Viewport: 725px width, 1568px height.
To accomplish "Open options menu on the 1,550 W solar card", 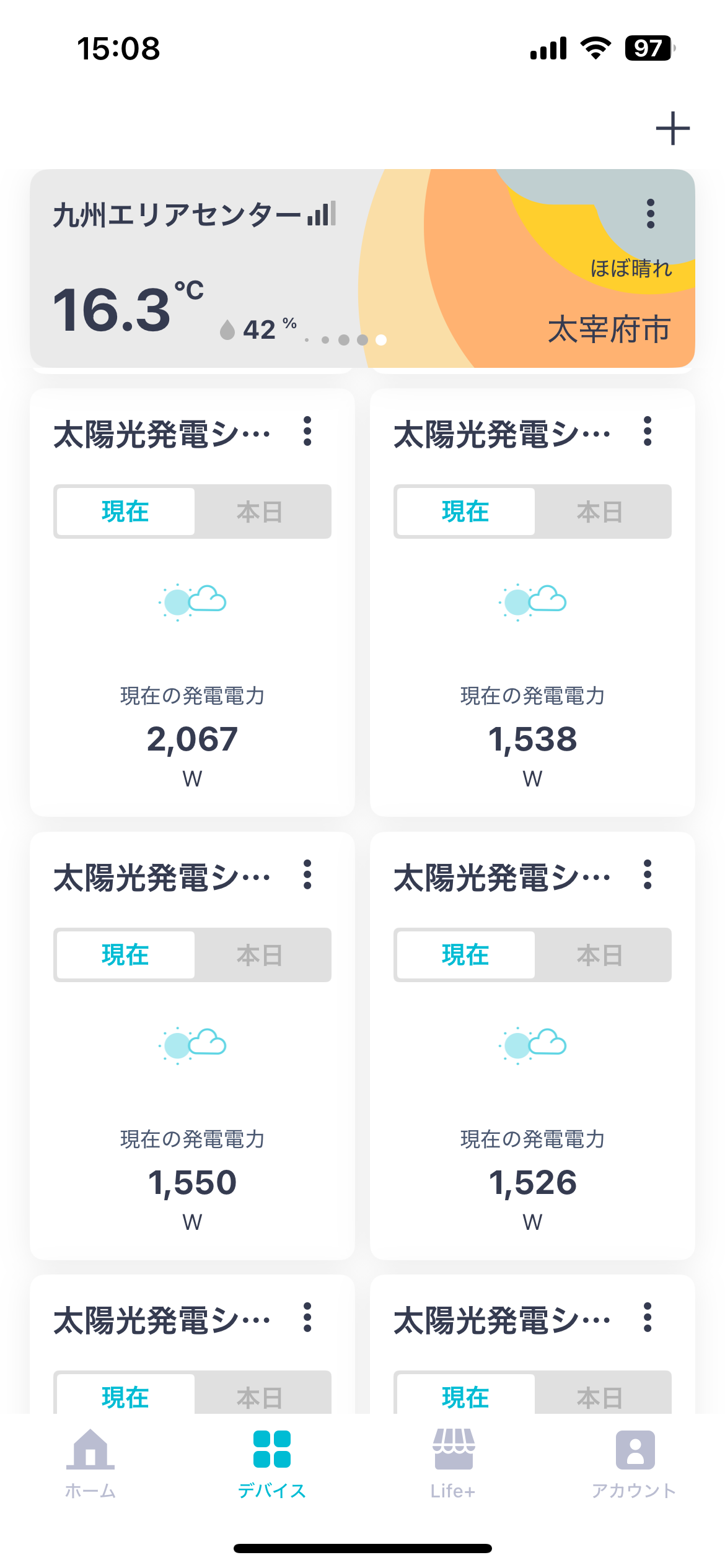I will [307, 875].
